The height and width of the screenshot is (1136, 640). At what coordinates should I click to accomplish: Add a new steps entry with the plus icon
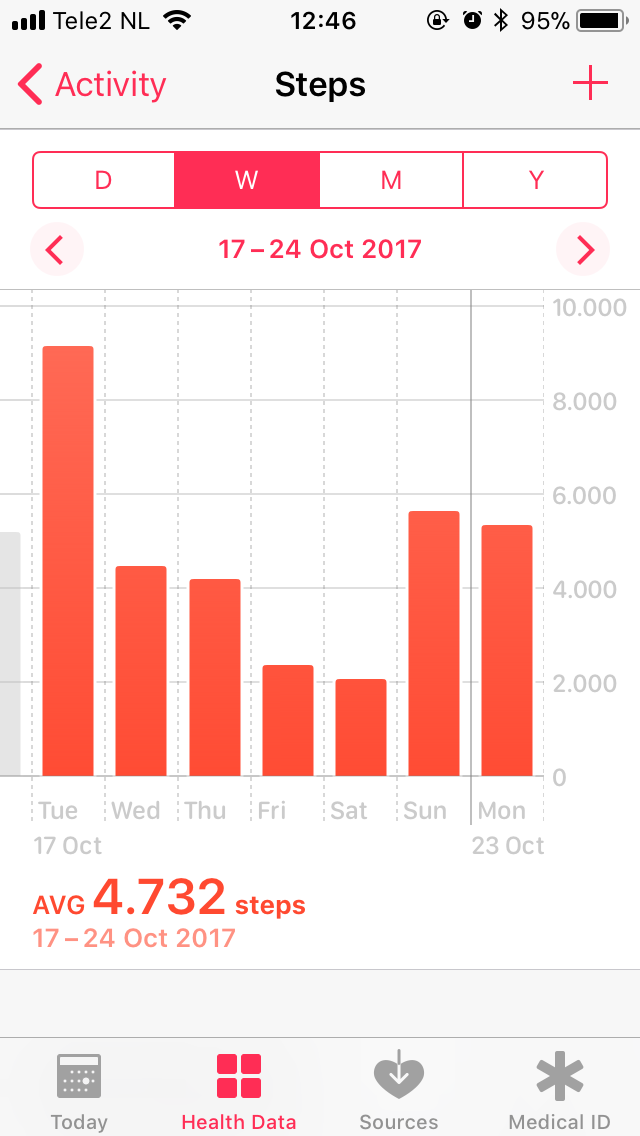coord(590,84)
